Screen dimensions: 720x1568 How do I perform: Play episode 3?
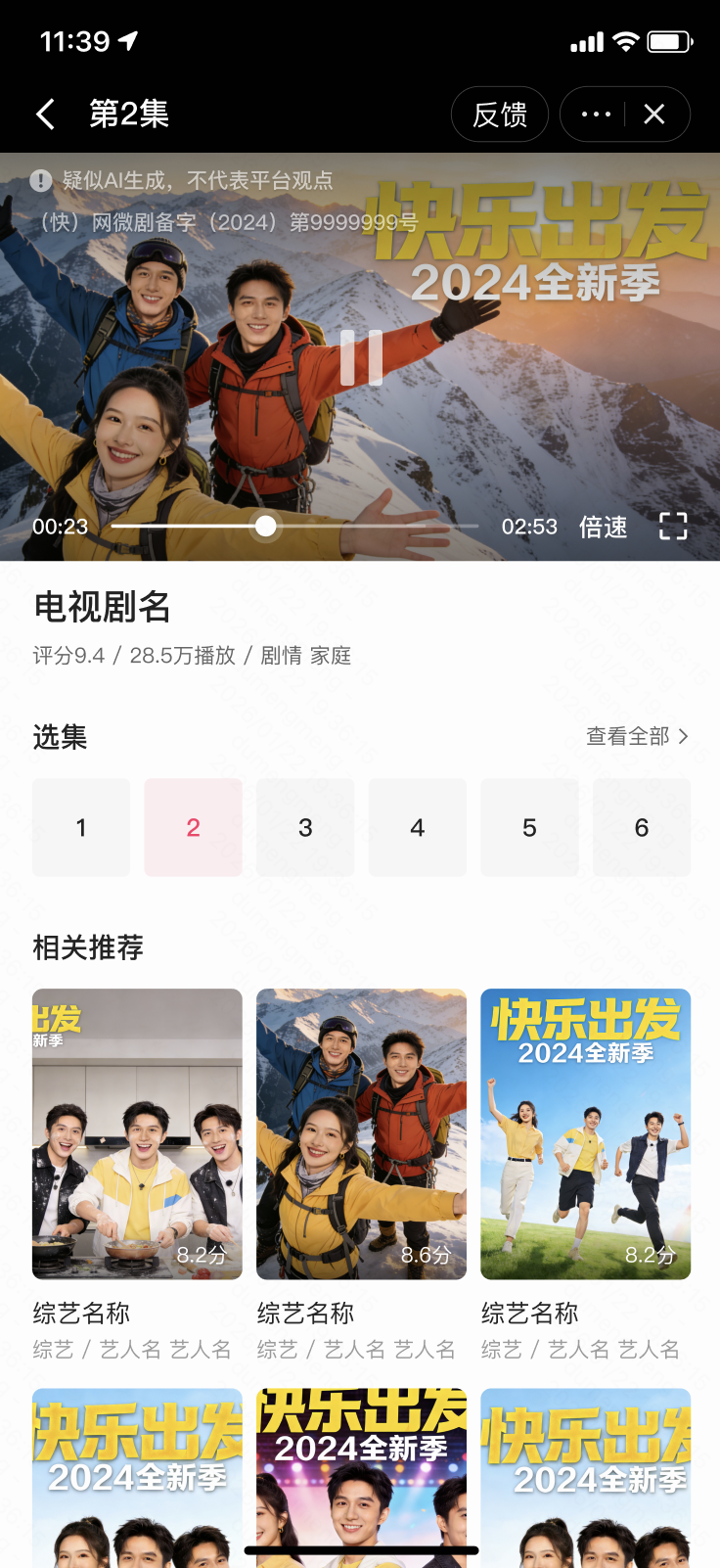click(305, 827)
